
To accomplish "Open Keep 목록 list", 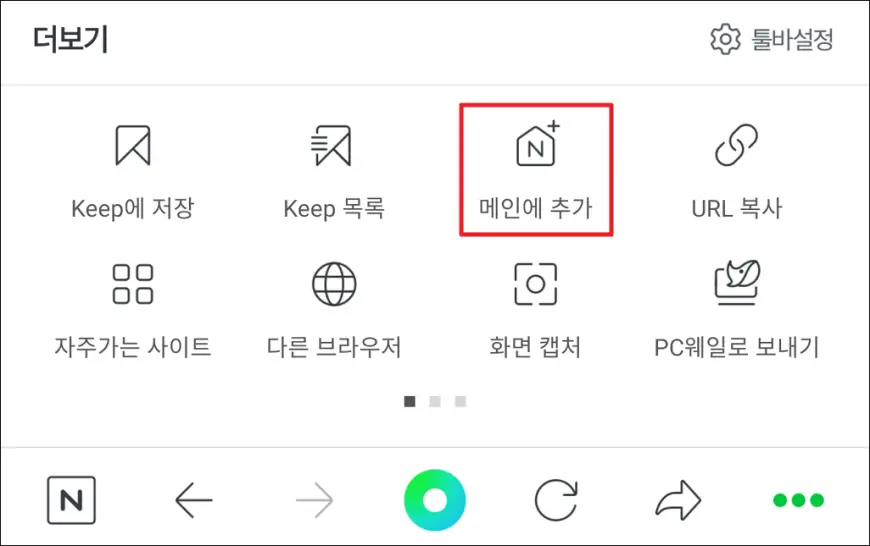I will [333, 168].
